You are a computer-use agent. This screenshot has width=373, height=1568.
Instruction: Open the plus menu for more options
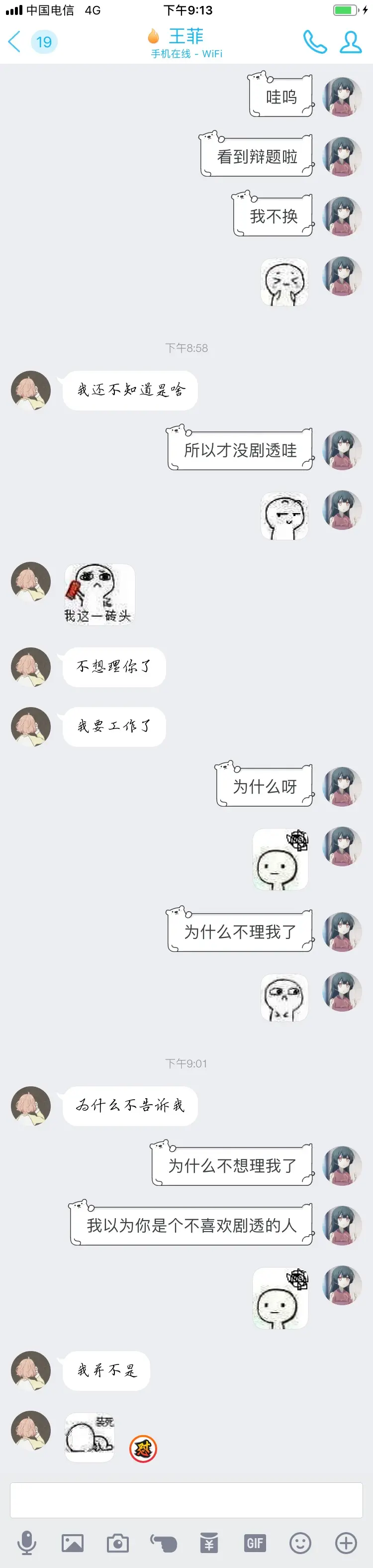(346, 1543)
